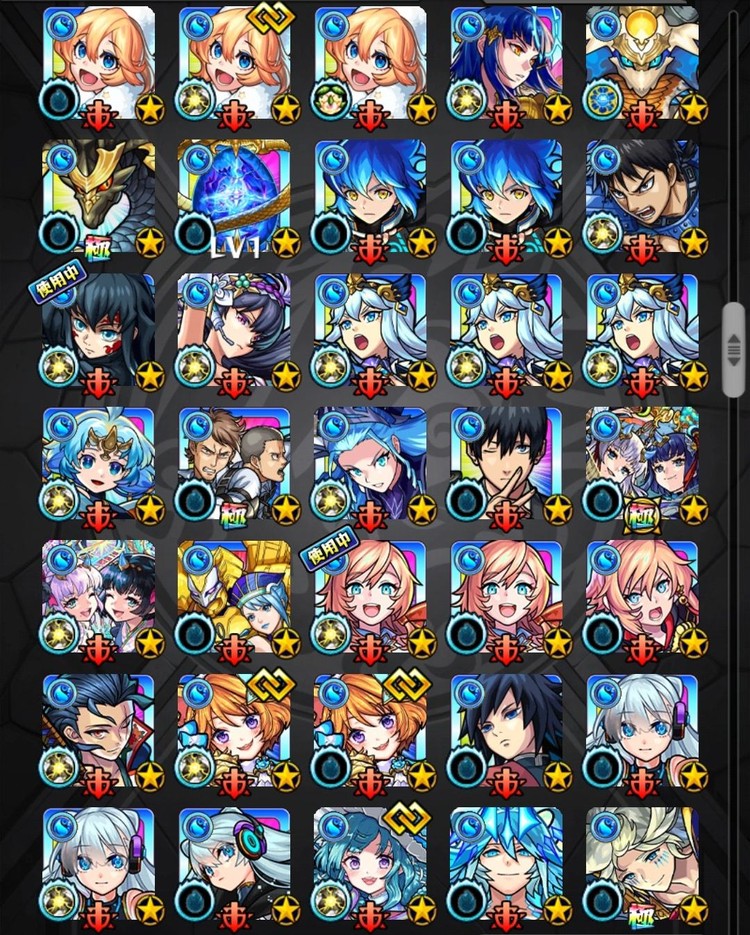The image size is (750, 935).
Task: Select the dark-haired man with pointed sideburns
Action: [x=99, y=730]
